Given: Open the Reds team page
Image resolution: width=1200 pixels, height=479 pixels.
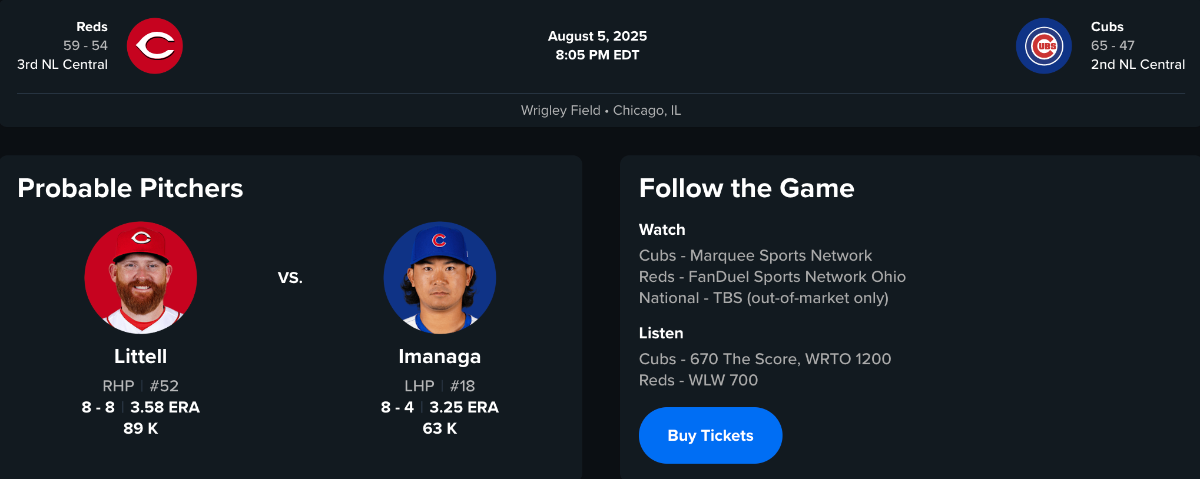Looking at the screenshot, I should click(155, 46).
